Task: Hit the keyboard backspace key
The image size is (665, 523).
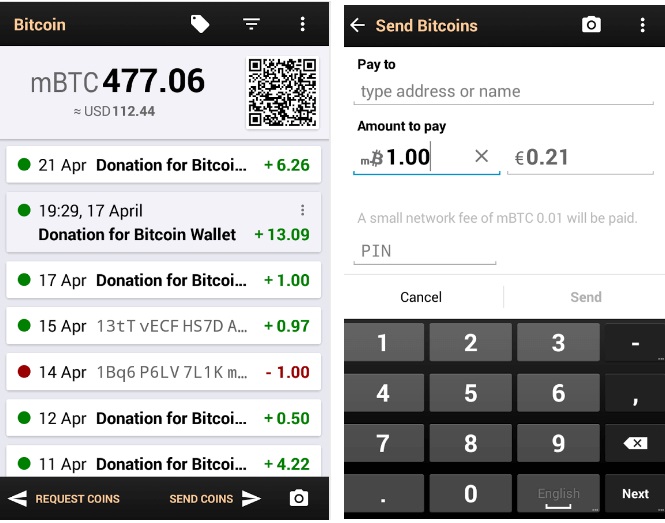Action: tap(635, 443)
